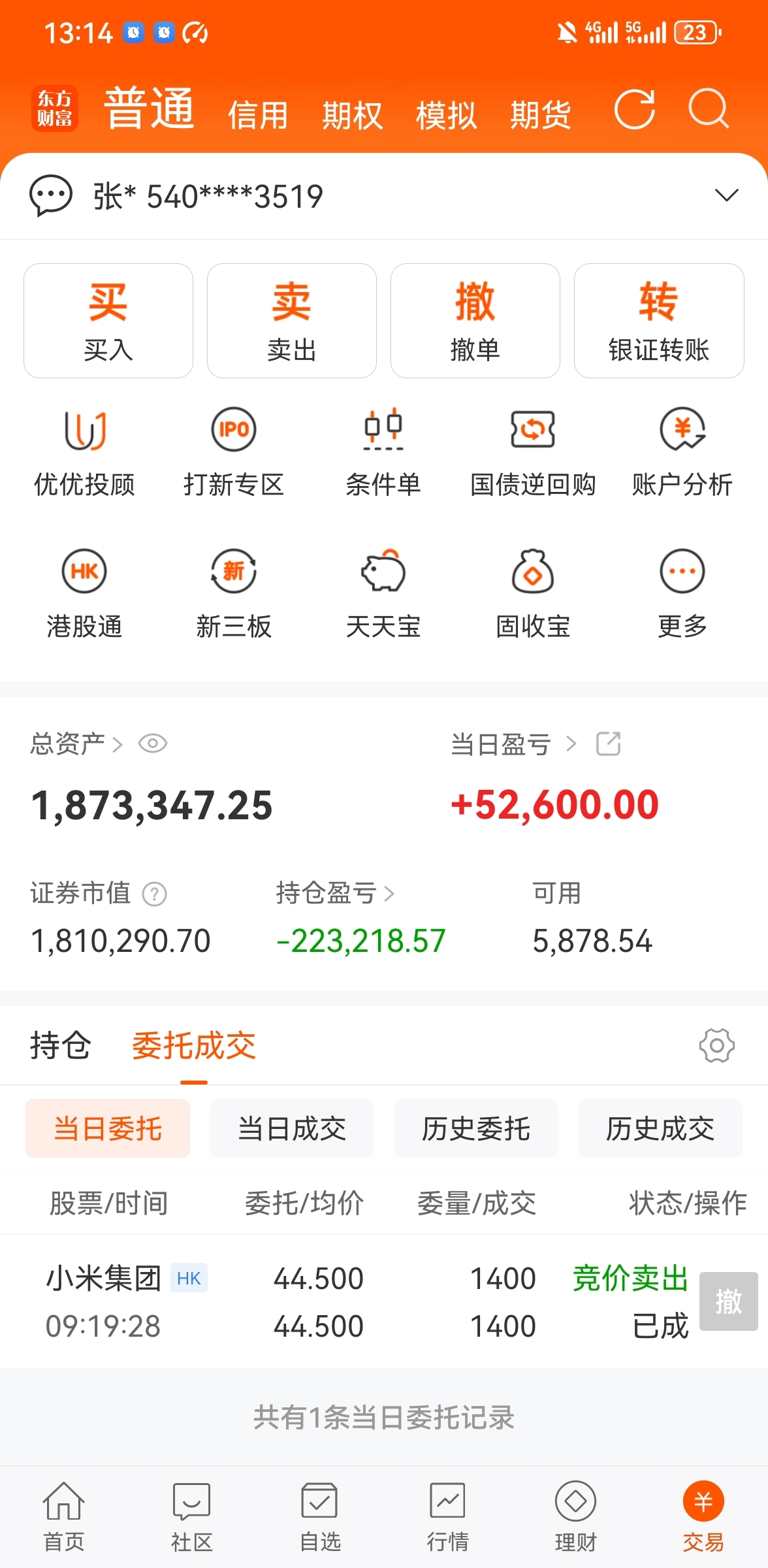Open search from the top bar

709,111
